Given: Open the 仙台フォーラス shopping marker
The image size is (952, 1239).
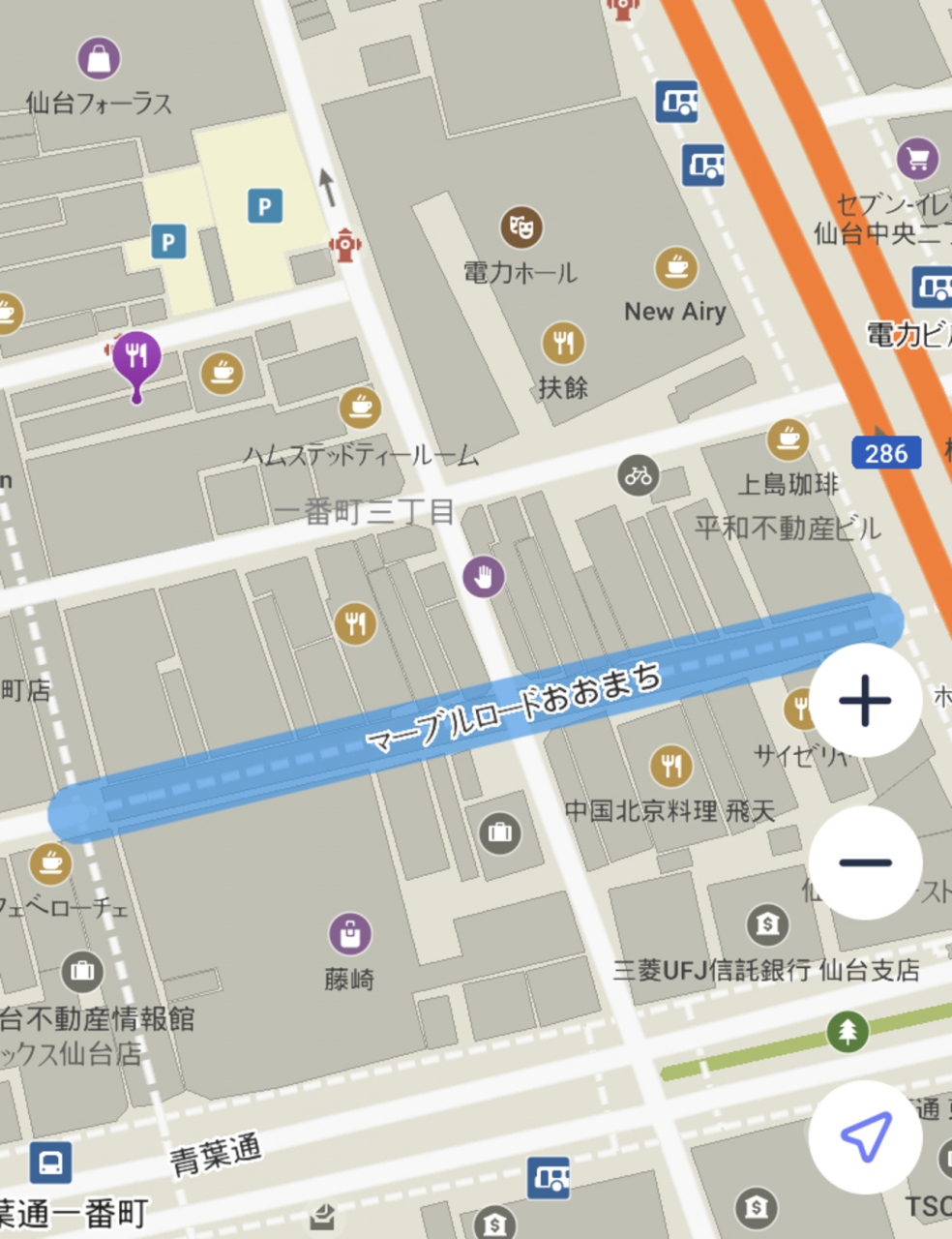Looking at the screenshot, I should coord(99,59).
